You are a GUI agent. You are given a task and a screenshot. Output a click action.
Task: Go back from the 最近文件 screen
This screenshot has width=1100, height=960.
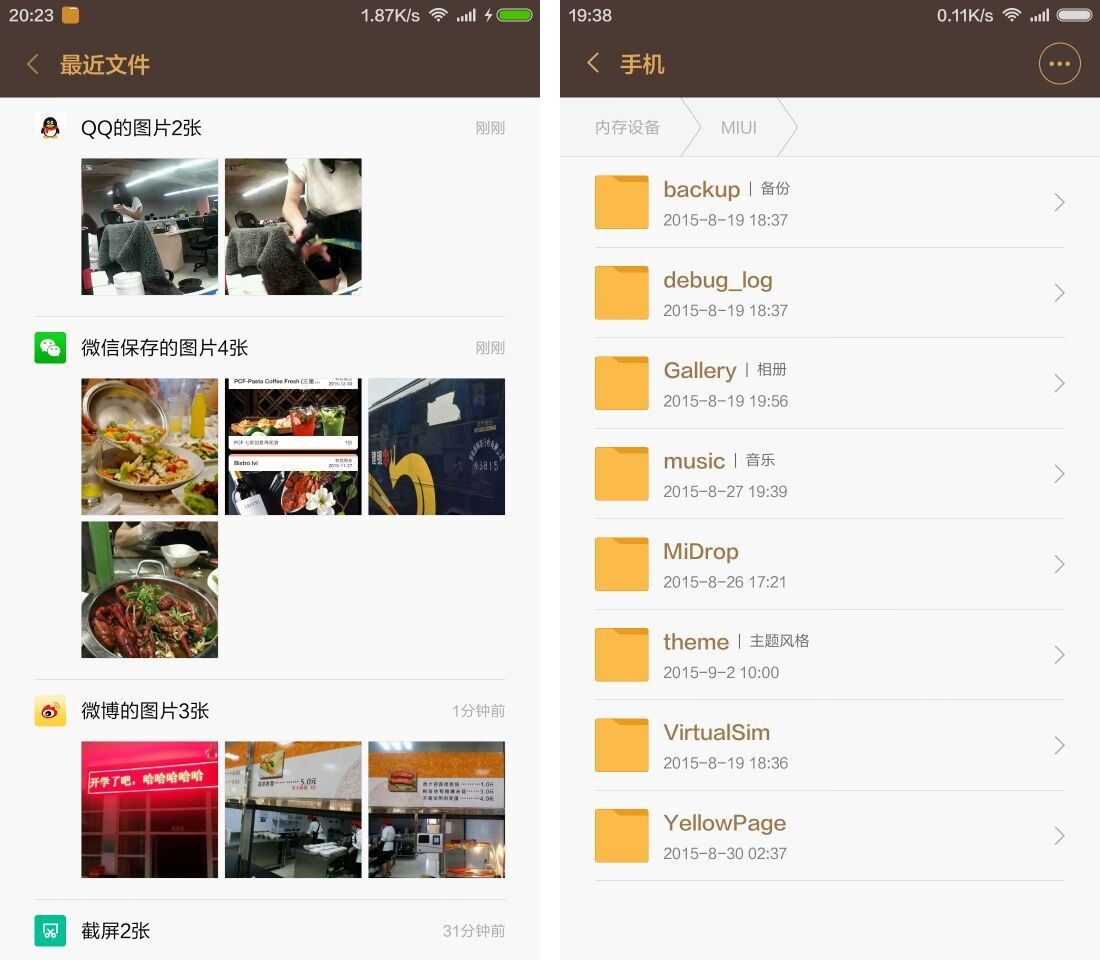33,65
